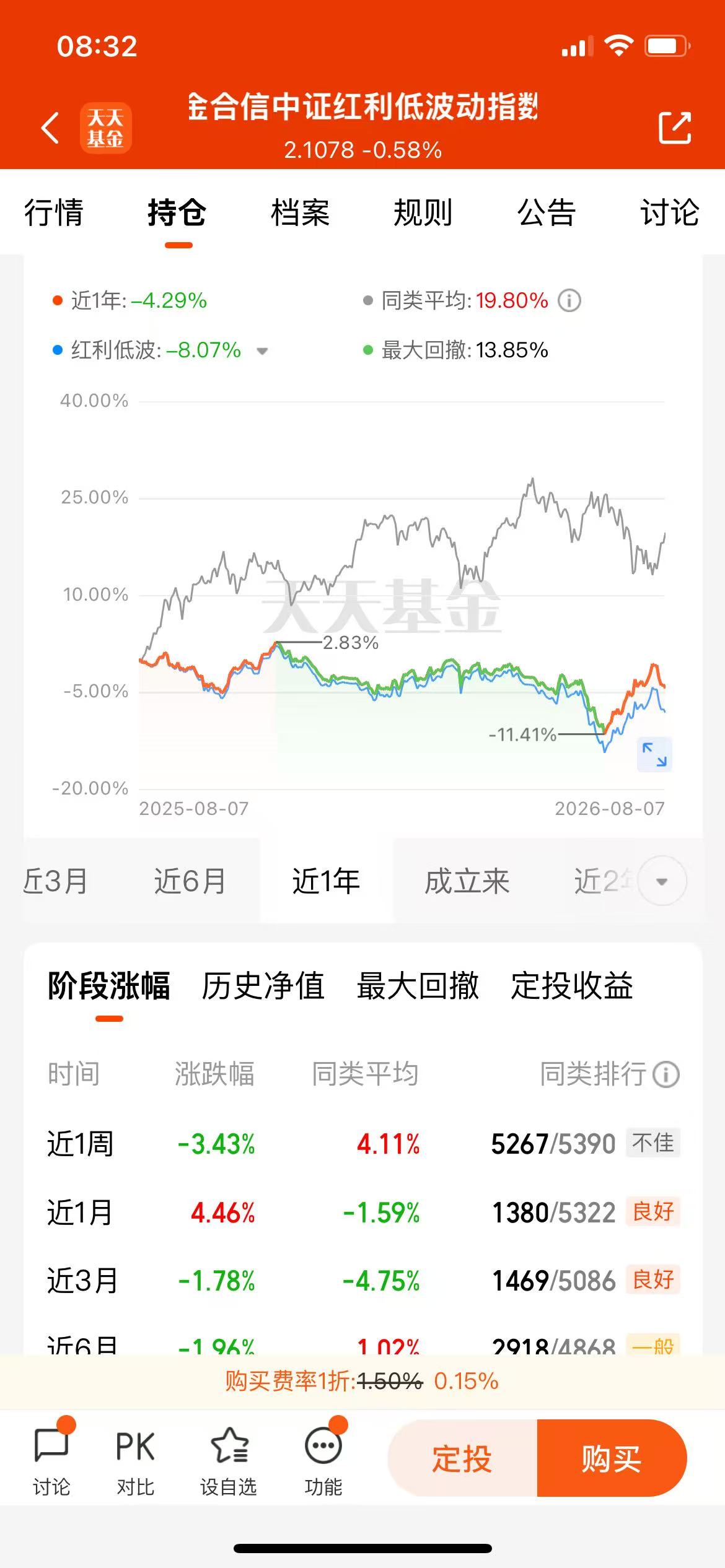
Task: Switch to 历史净值 section
Action: tap(263, 985)
